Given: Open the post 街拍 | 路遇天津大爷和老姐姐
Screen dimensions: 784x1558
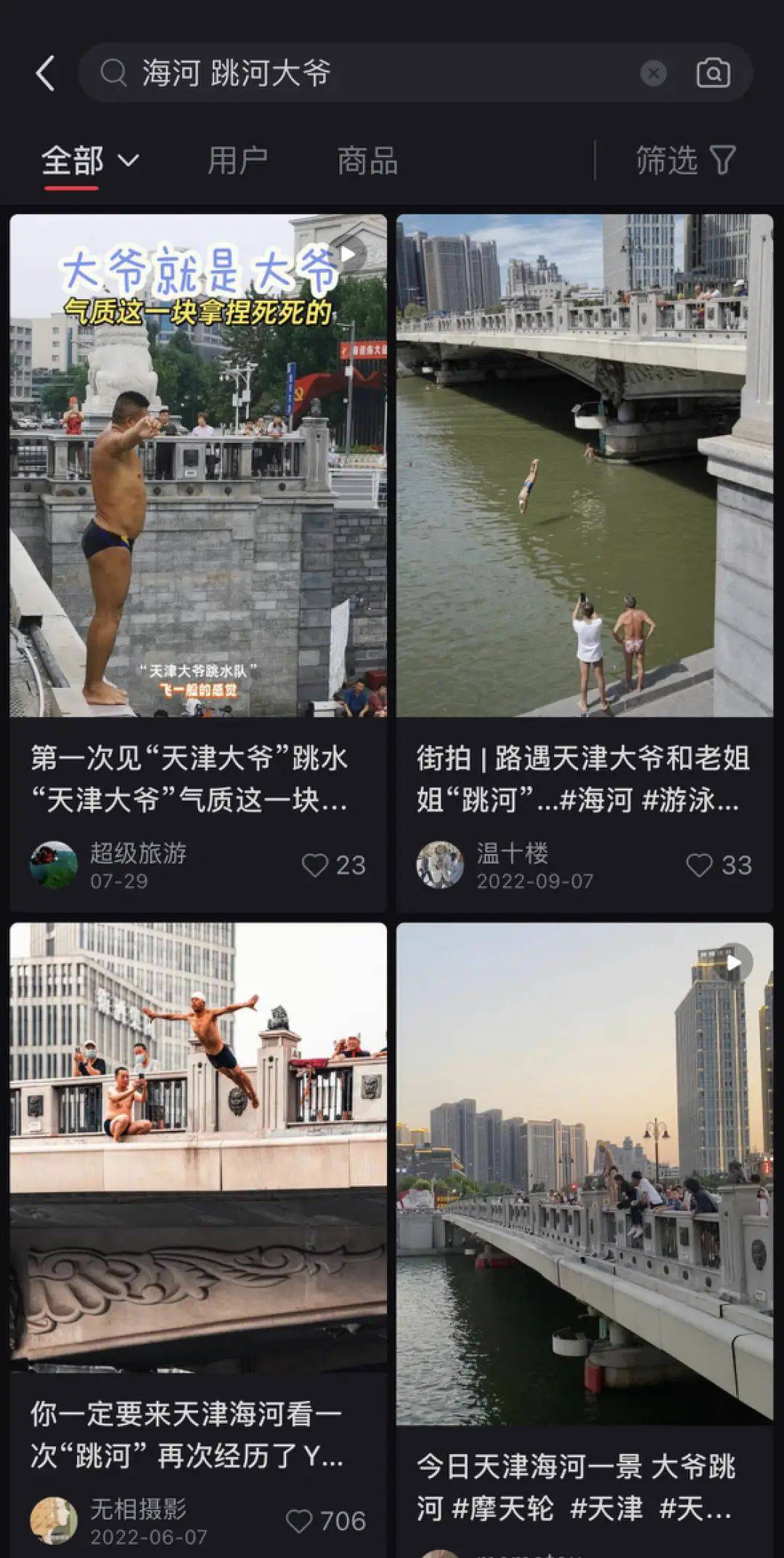Looking at the screenshot, I should [x=584, y=466].
